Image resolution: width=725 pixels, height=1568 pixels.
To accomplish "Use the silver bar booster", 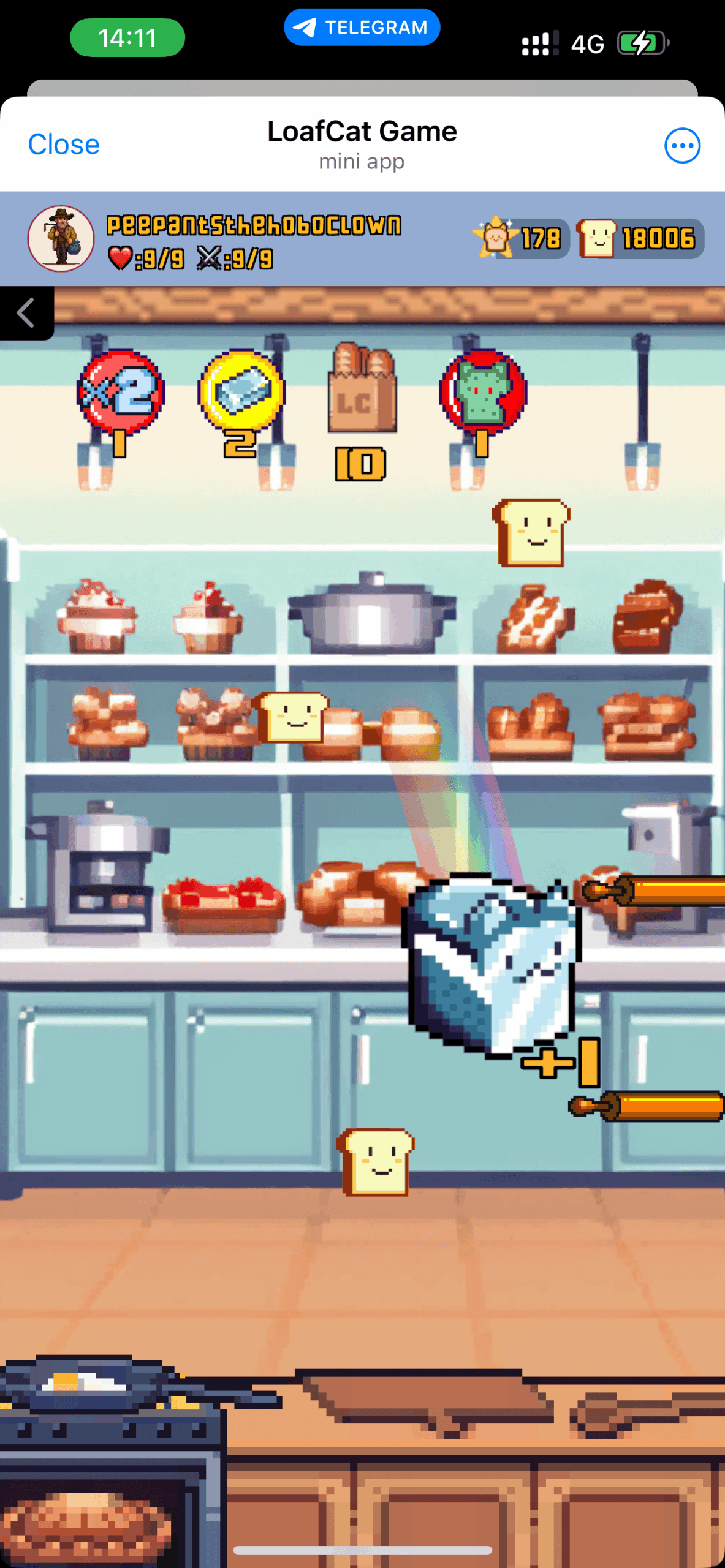I will pos(241,391).
